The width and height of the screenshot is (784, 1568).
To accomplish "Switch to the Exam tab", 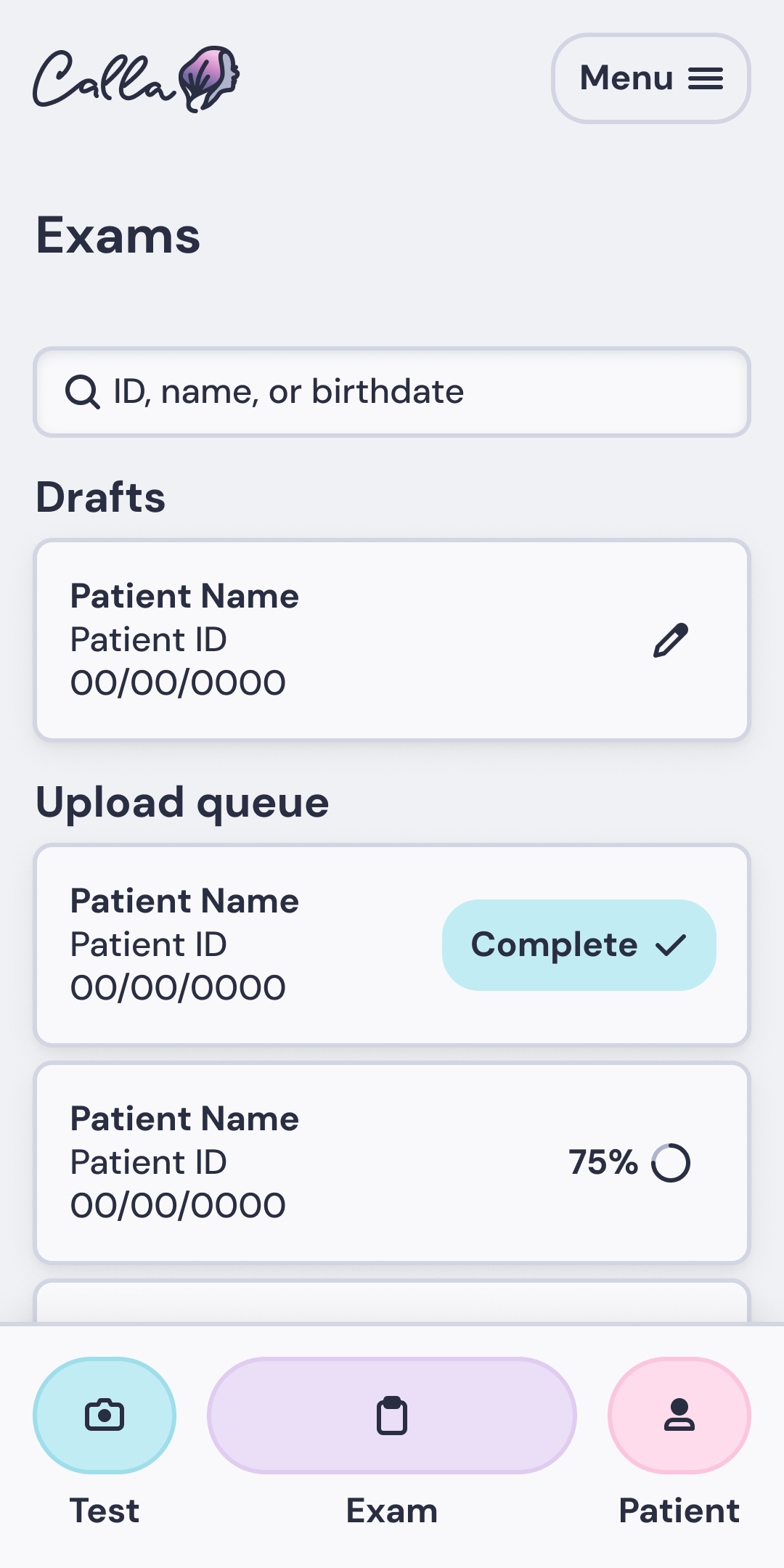I will point(392,1416).
